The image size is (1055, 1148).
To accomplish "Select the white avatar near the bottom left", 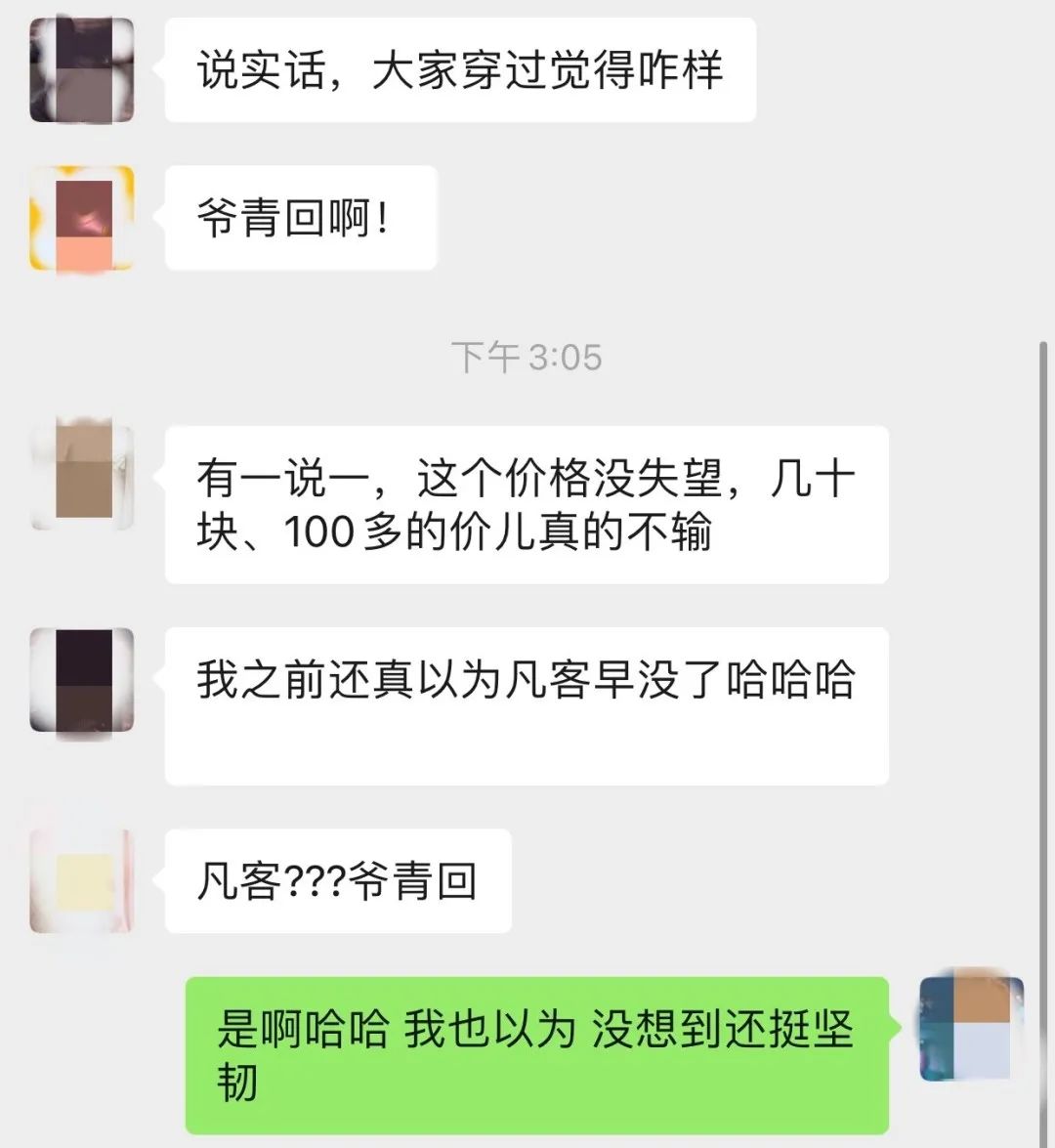I will (83, 879).
